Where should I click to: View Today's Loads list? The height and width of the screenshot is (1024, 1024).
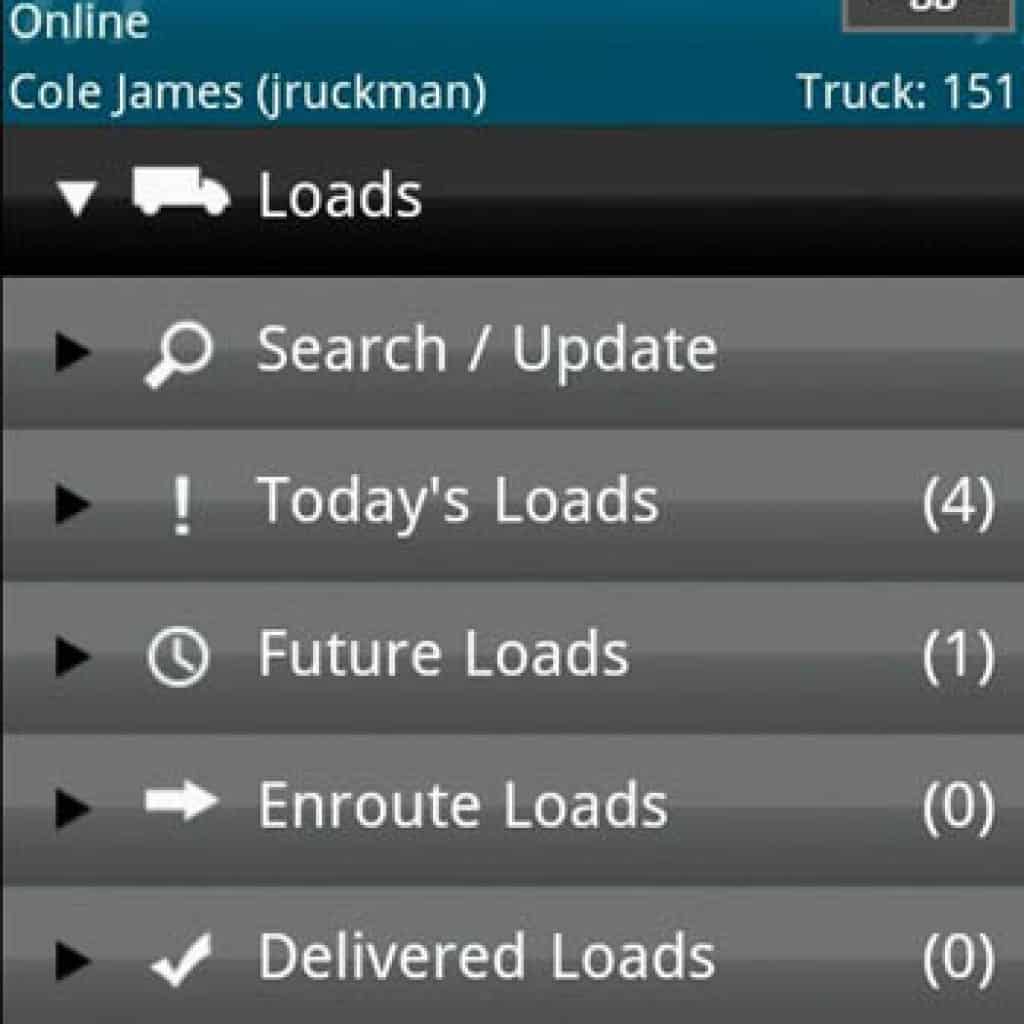(458, 500)
